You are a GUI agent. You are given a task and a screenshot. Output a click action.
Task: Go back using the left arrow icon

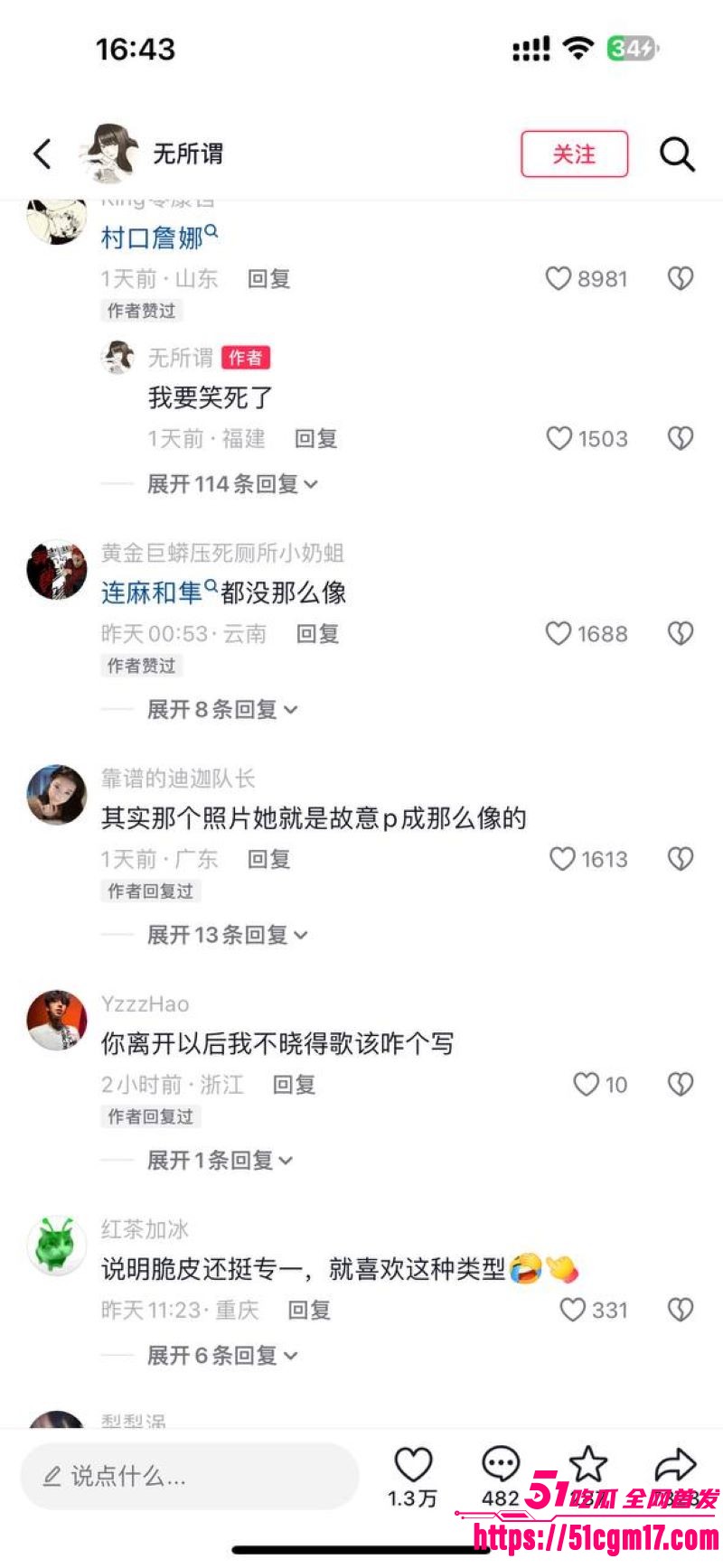42,154
